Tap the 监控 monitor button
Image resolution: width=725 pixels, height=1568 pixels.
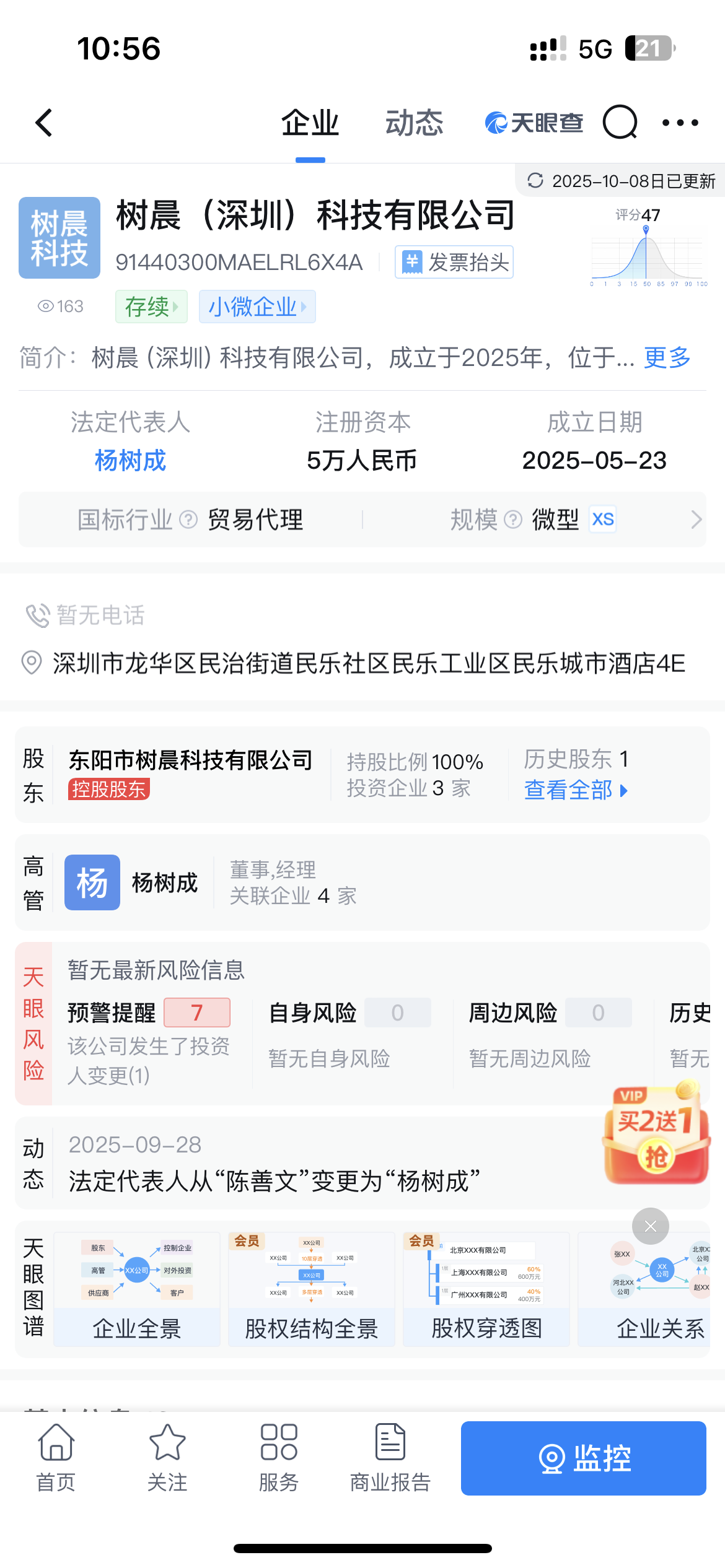click(x=583, y=1458)
